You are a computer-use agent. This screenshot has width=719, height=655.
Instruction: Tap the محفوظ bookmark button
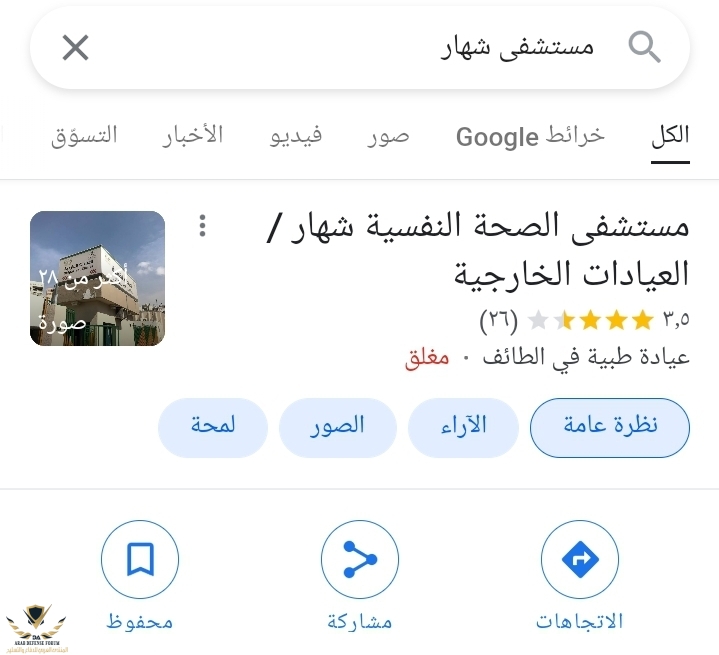[140, 576]
